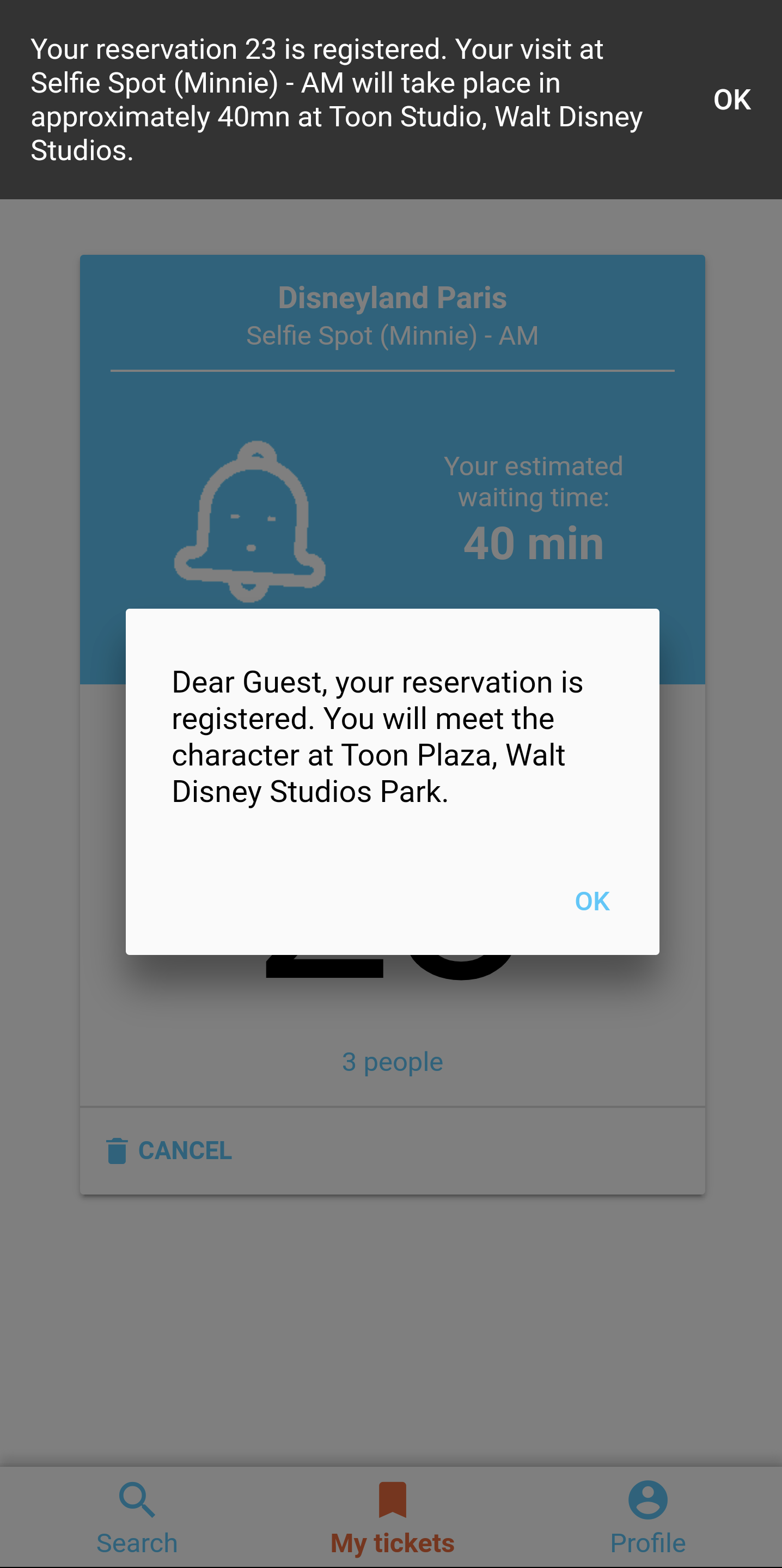Cancel the Selfie Spot reservation
The height and width of the screenshot is (1568, 782).
pos(169,1150)
